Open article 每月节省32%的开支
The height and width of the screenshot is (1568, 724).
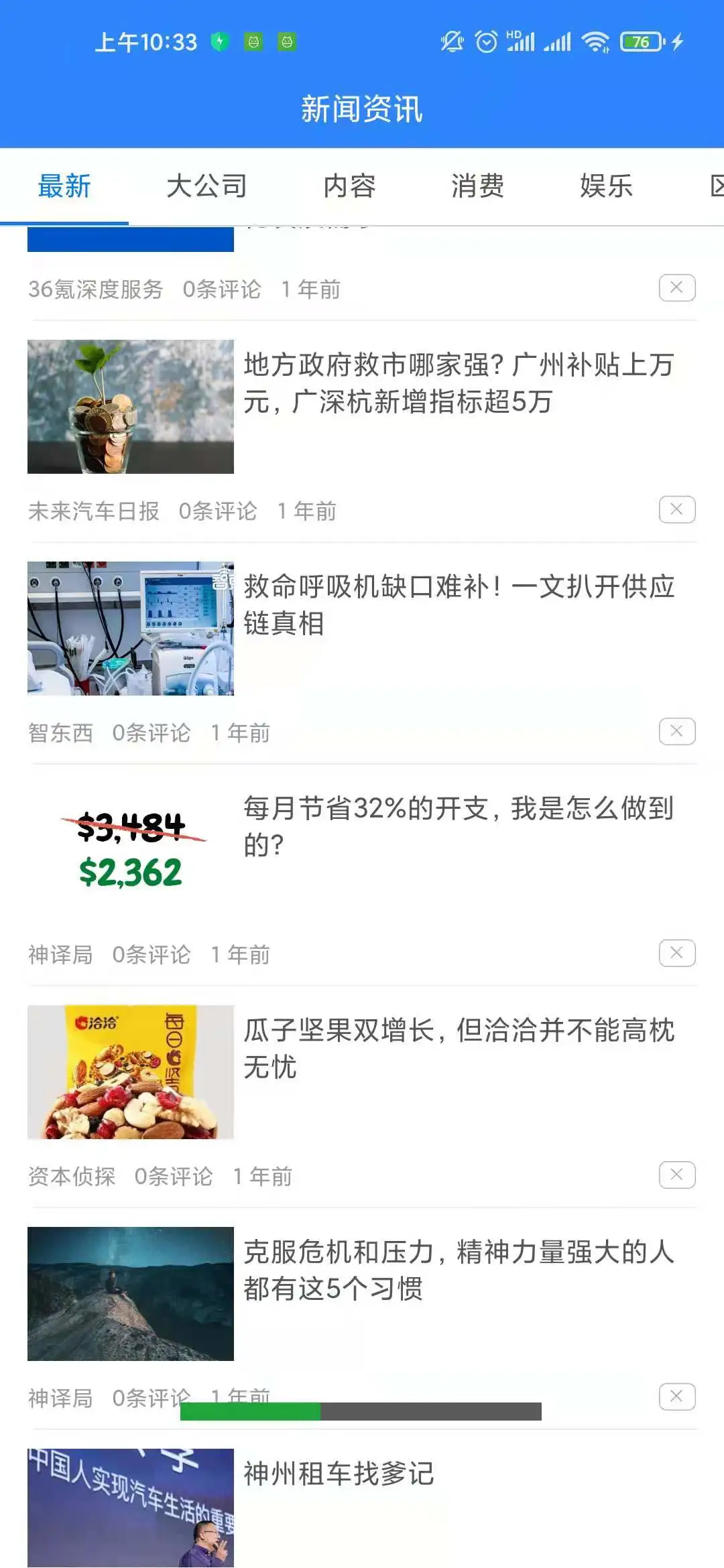pos(459,826)
